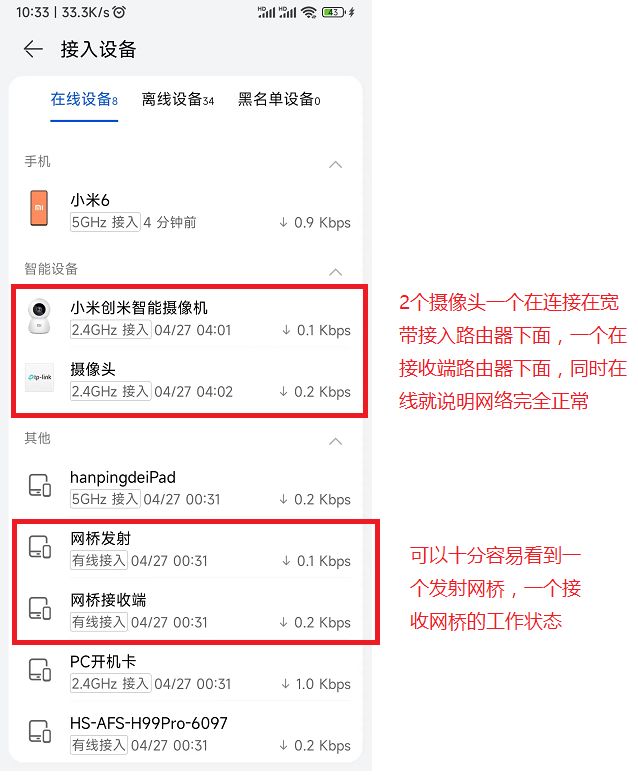Go back from the 接入设备 page

33,49
